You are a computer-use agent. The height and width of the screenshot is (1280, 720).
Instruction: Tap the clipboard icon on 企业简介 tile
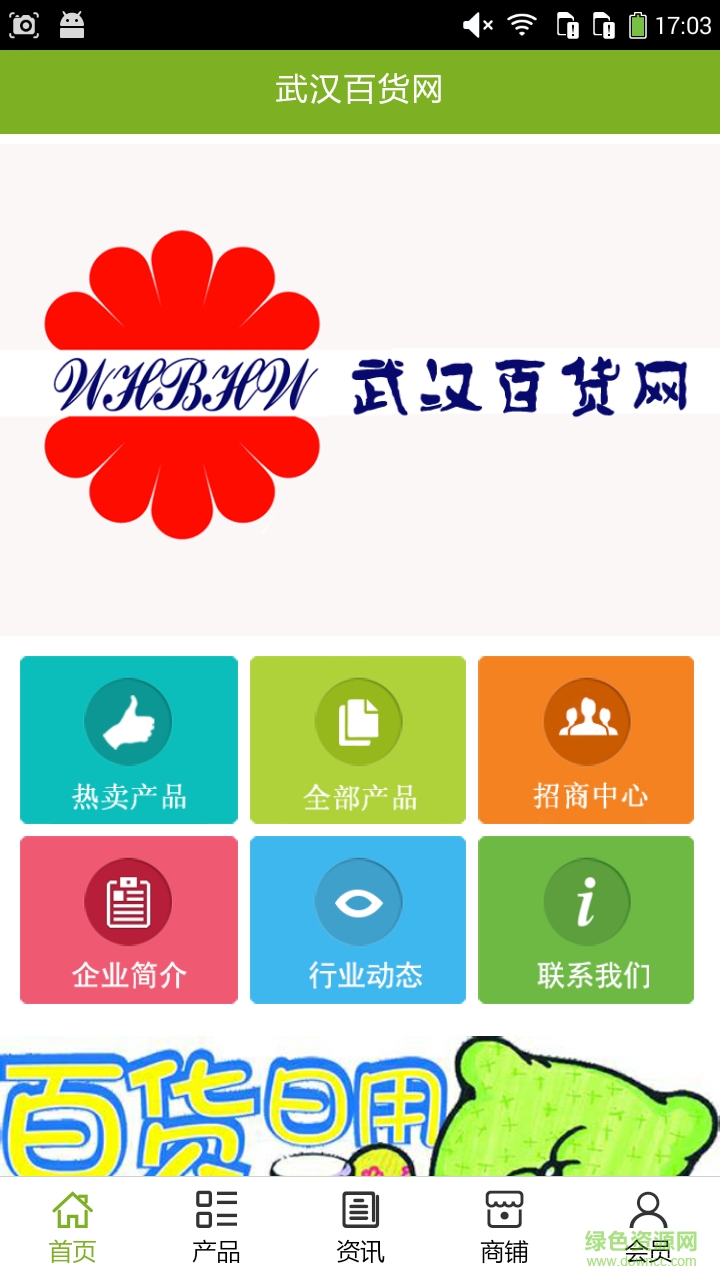[128, 901]
